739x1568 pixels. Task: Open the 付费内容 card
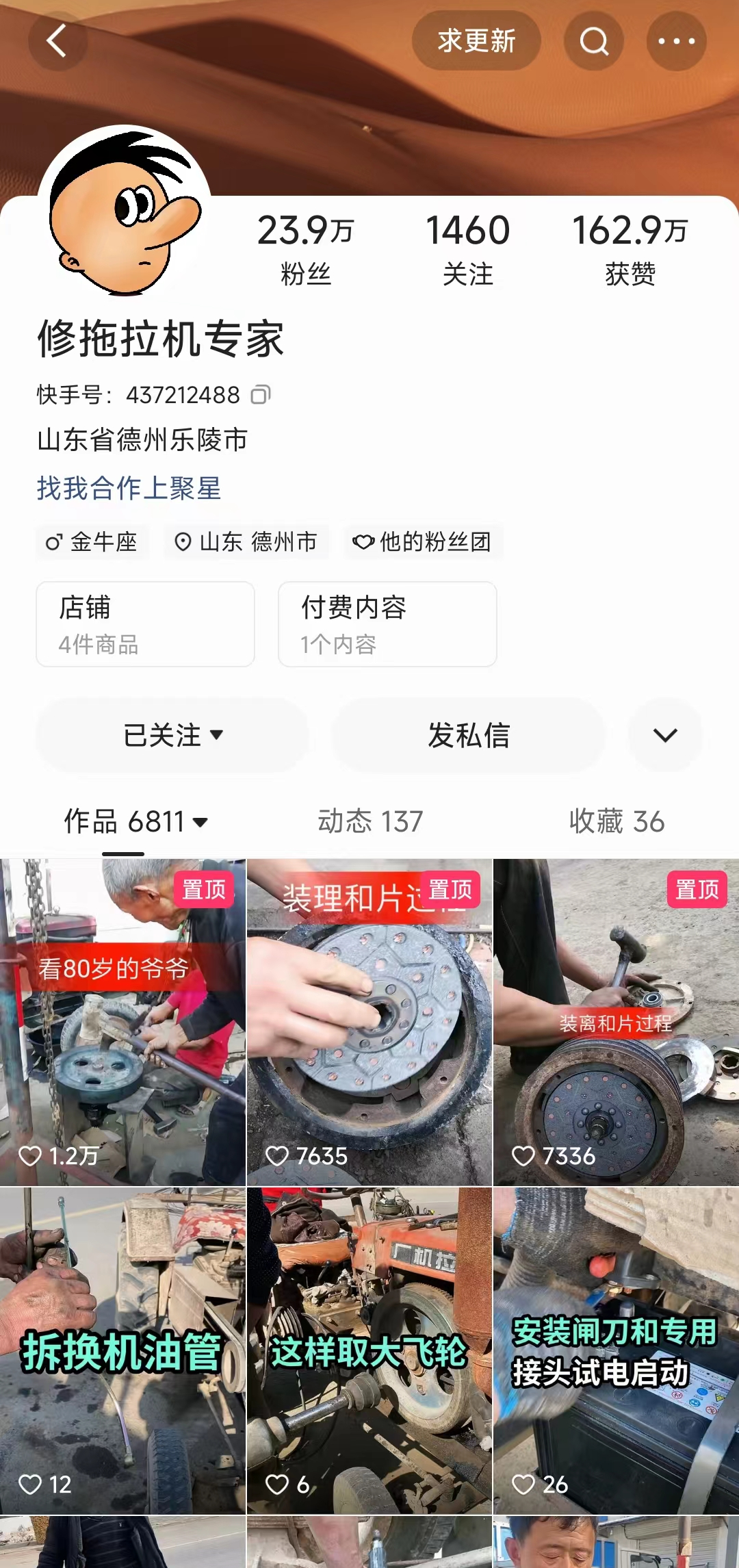coord(387,624)
